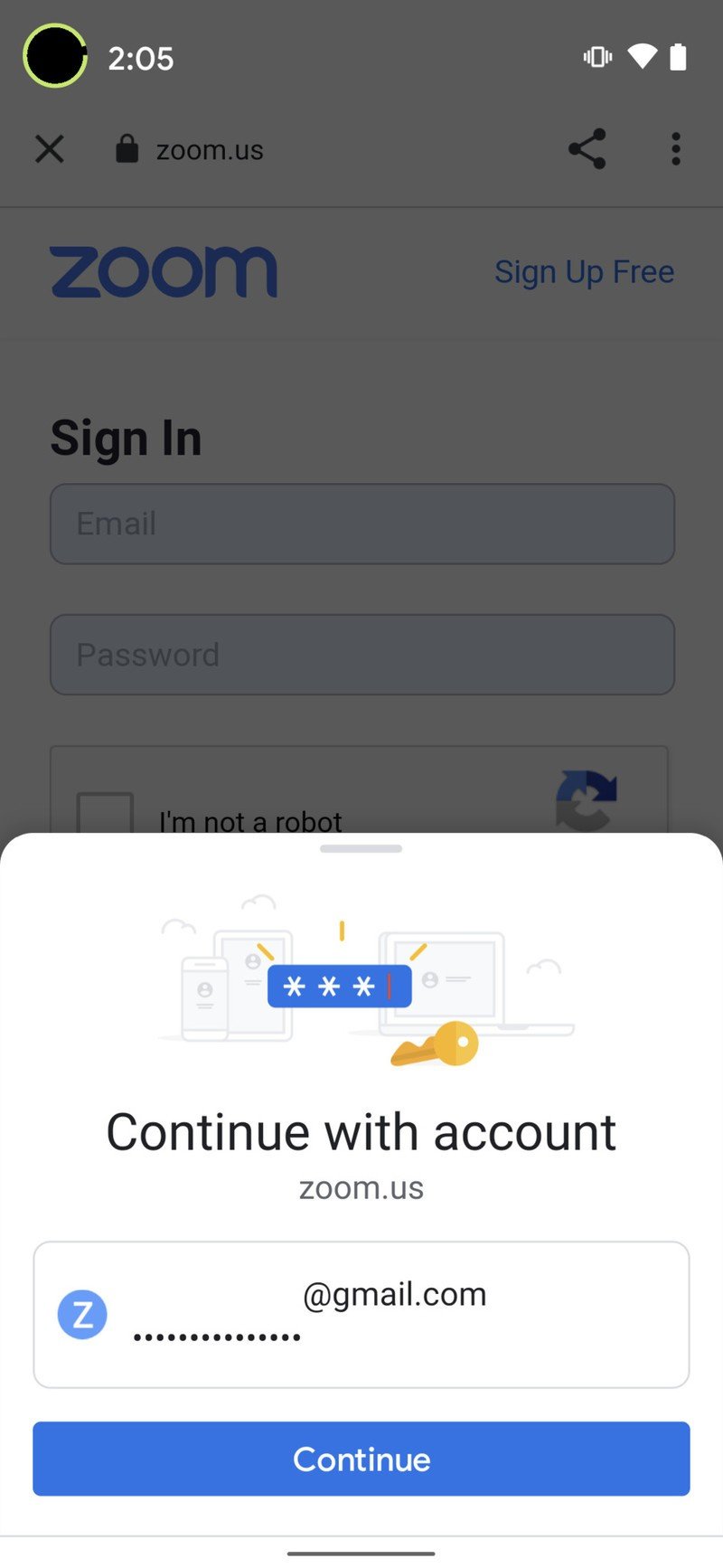
Task: Tap the blue Continue button
Action: [x=361, y=1459]
